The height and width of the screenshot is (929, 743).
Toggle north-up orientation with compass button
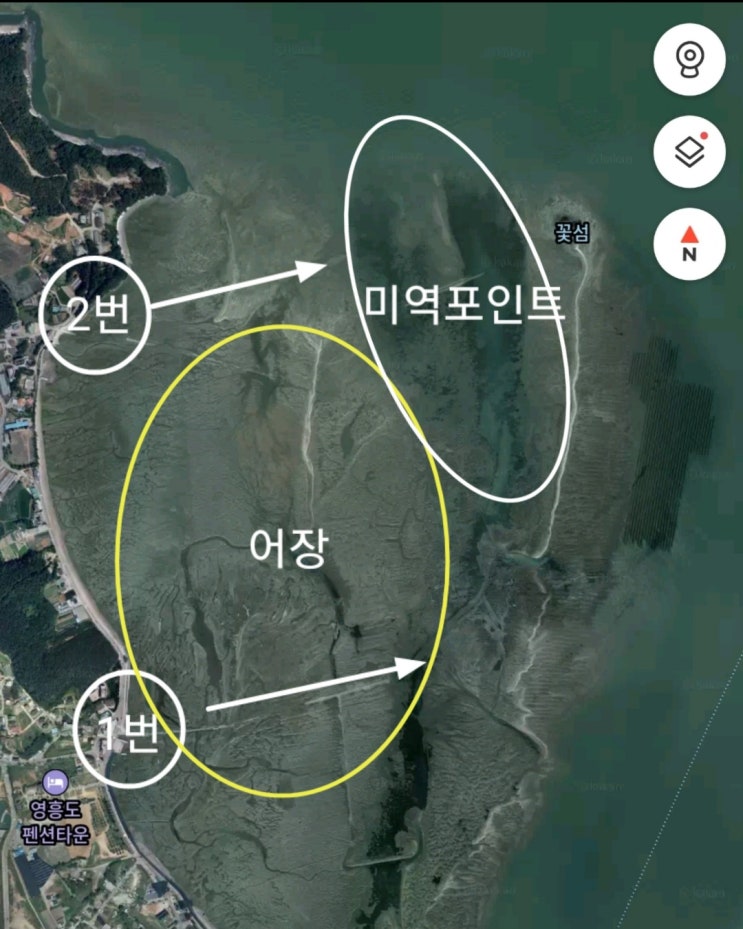tap(690, 243)
